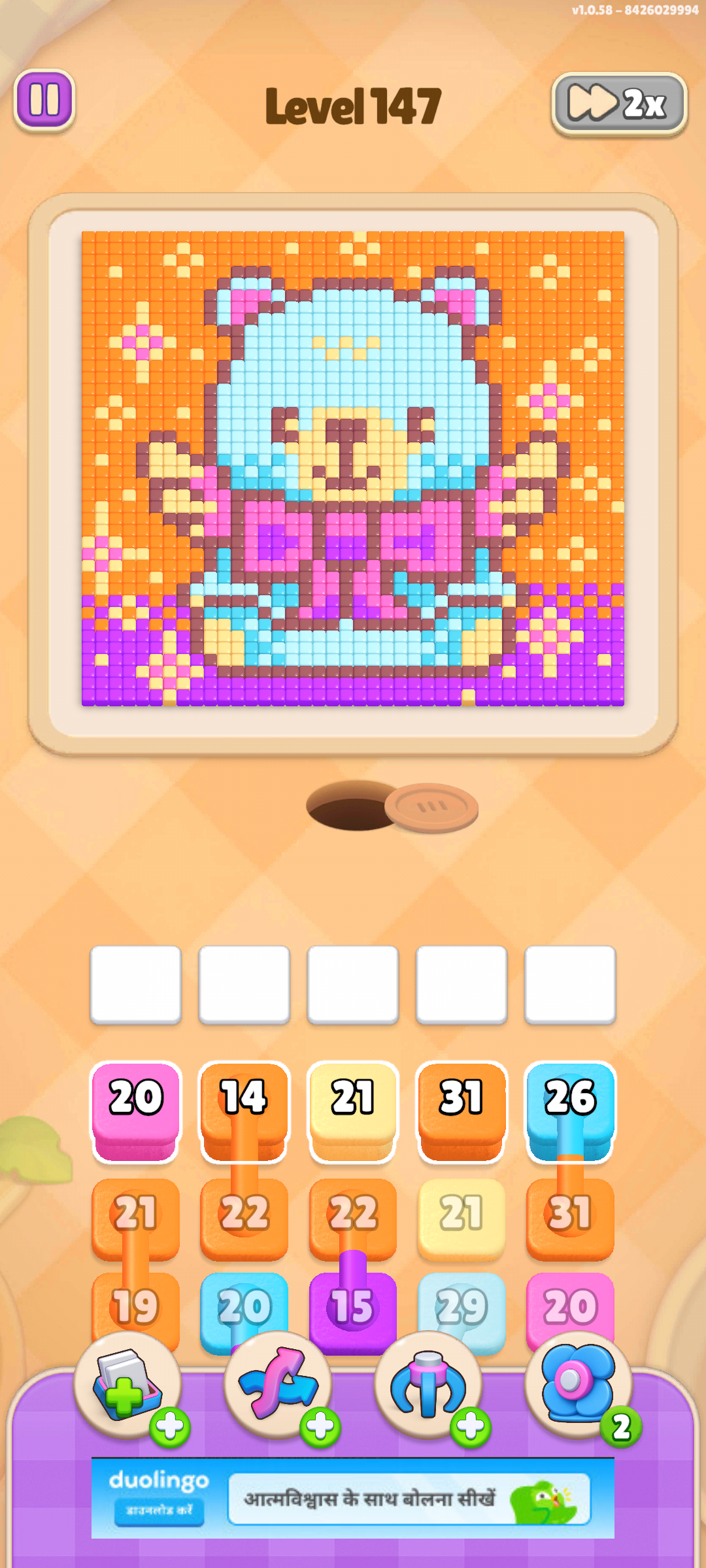Toggle the 2x speed button
Image resolution: width=706 pixels, height=1568 pixels.
619,104
